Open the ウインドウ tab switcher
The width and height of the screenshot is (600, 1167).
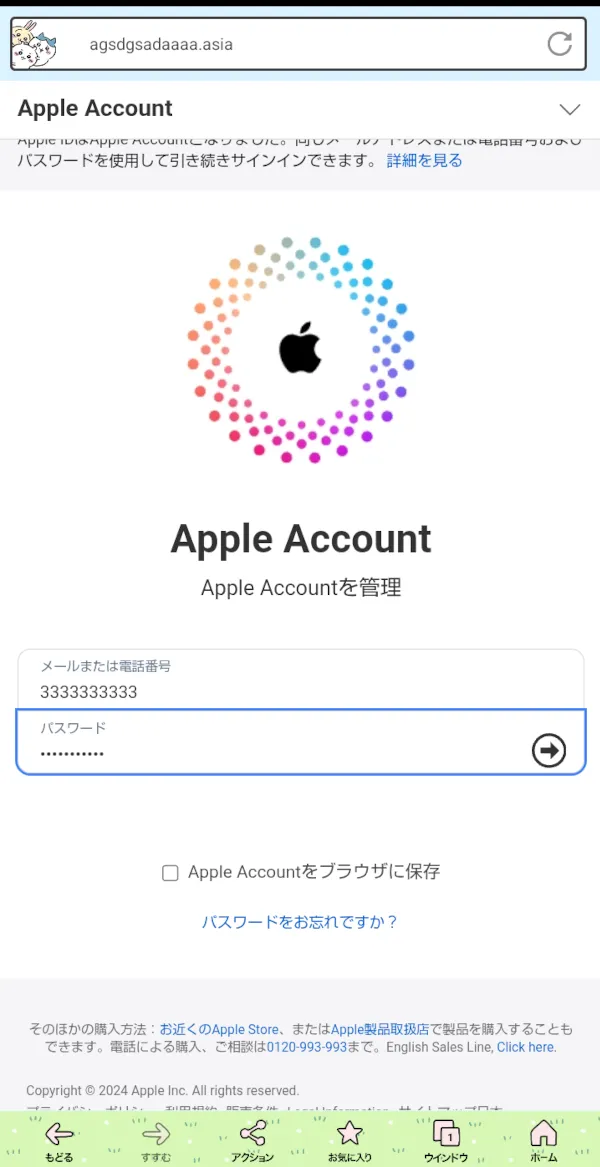(x=445, y=1140)
